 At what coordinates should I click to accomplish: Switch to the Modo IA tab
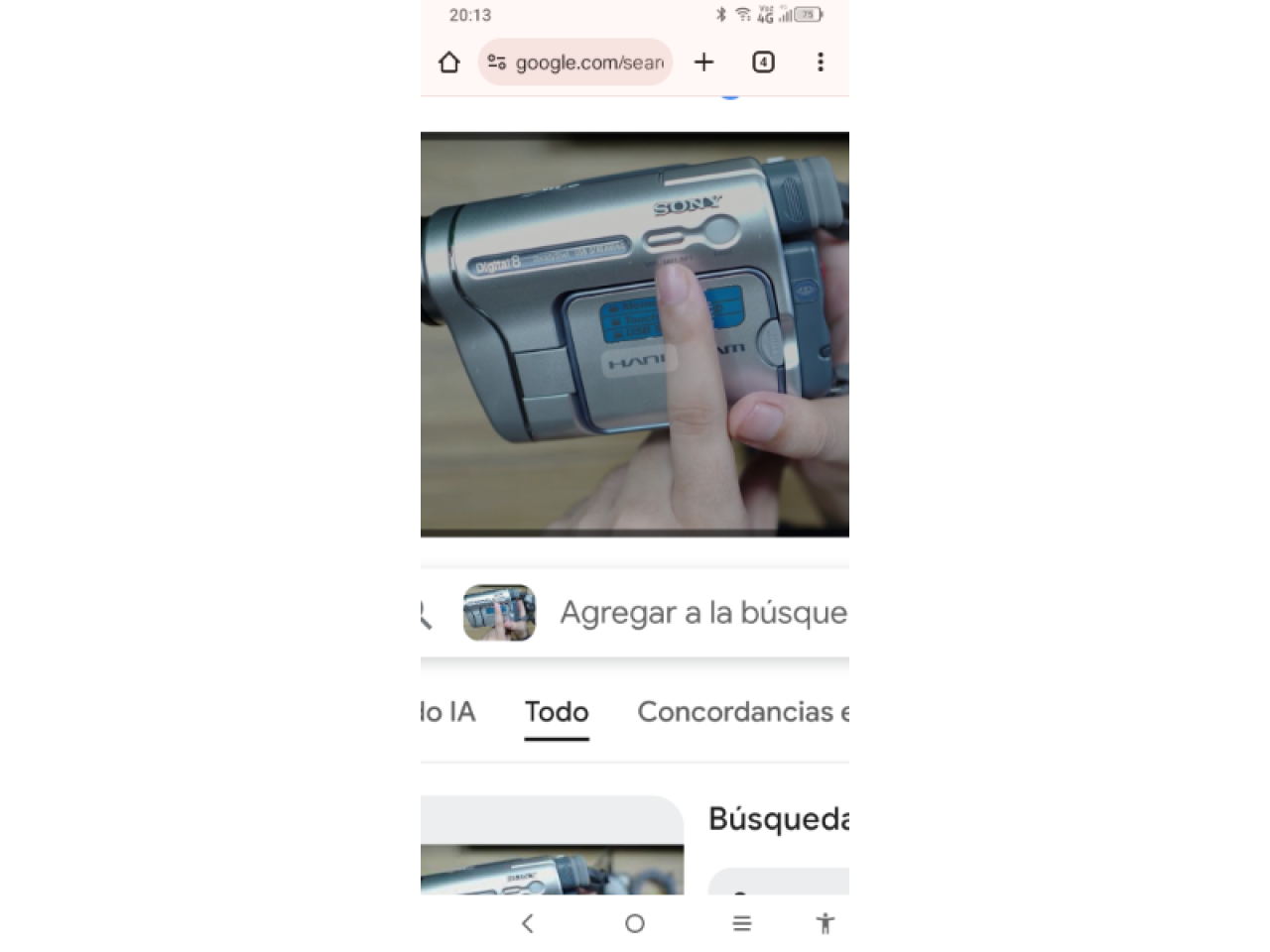tap(446, 712)
